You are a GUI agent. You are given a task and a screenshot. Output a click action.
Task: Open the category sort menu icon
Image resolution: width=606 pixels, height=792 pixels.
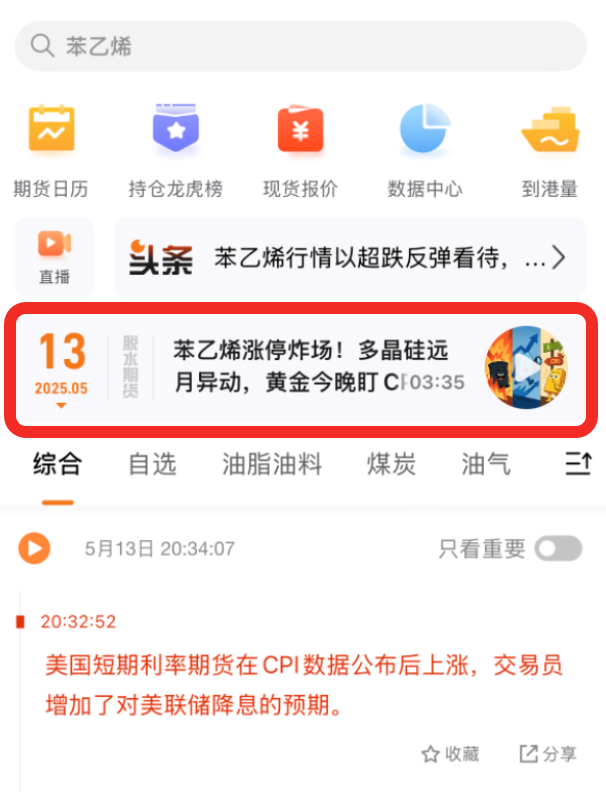pyautogui.click(x=577, y=464)
